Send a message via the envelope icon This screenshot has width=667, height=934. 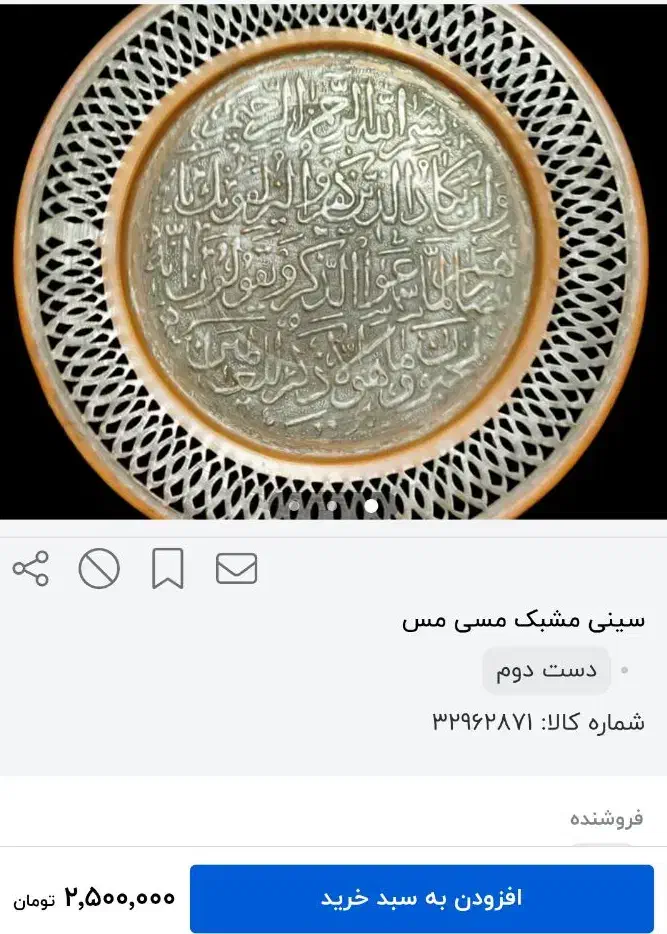click(236, 569)
